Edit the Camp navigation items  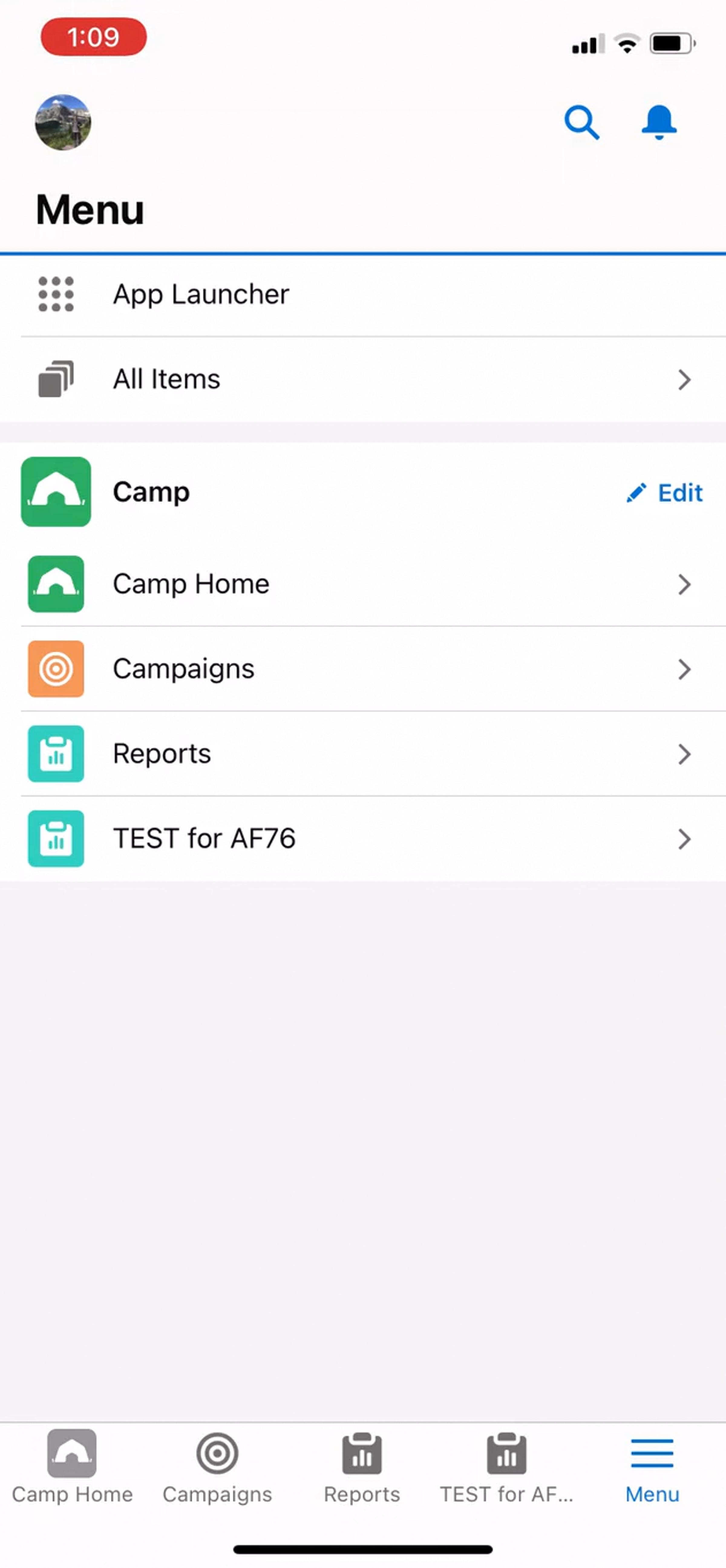coord(665,492)
